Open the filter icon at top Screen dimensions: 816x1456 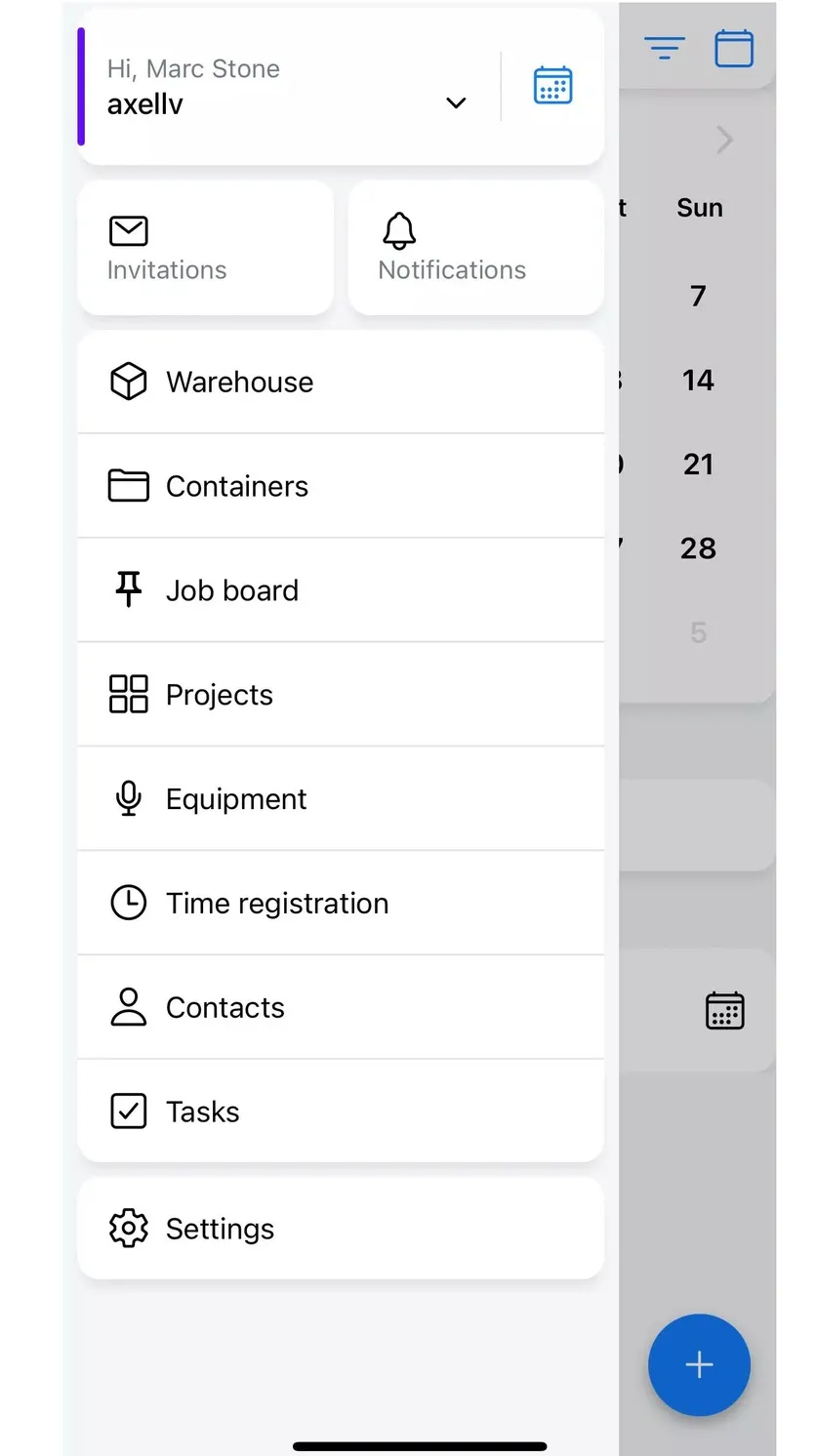pyautogui.click(x=664, y=48)
